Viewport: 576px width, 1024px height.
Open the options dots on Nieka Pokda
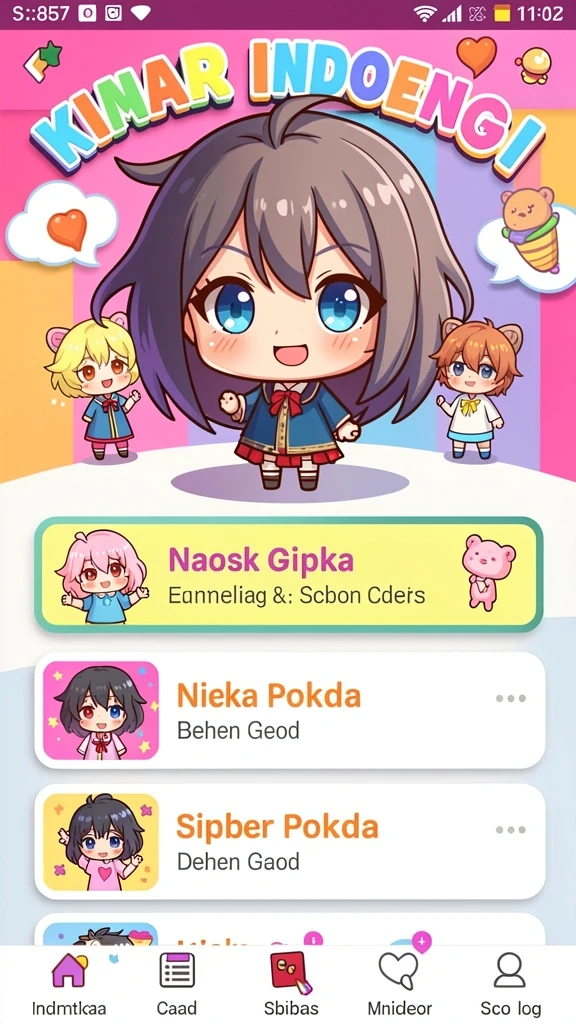click(x=511, y=698)
